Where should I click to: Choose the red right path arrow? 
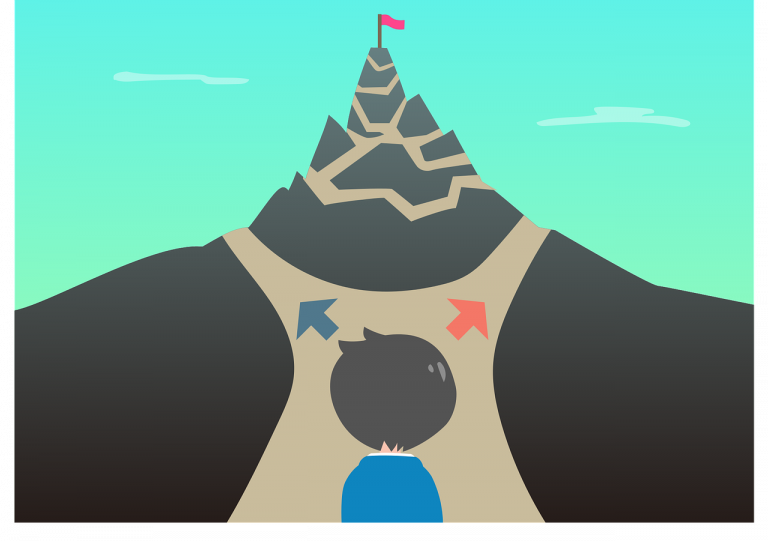point(469,317)
